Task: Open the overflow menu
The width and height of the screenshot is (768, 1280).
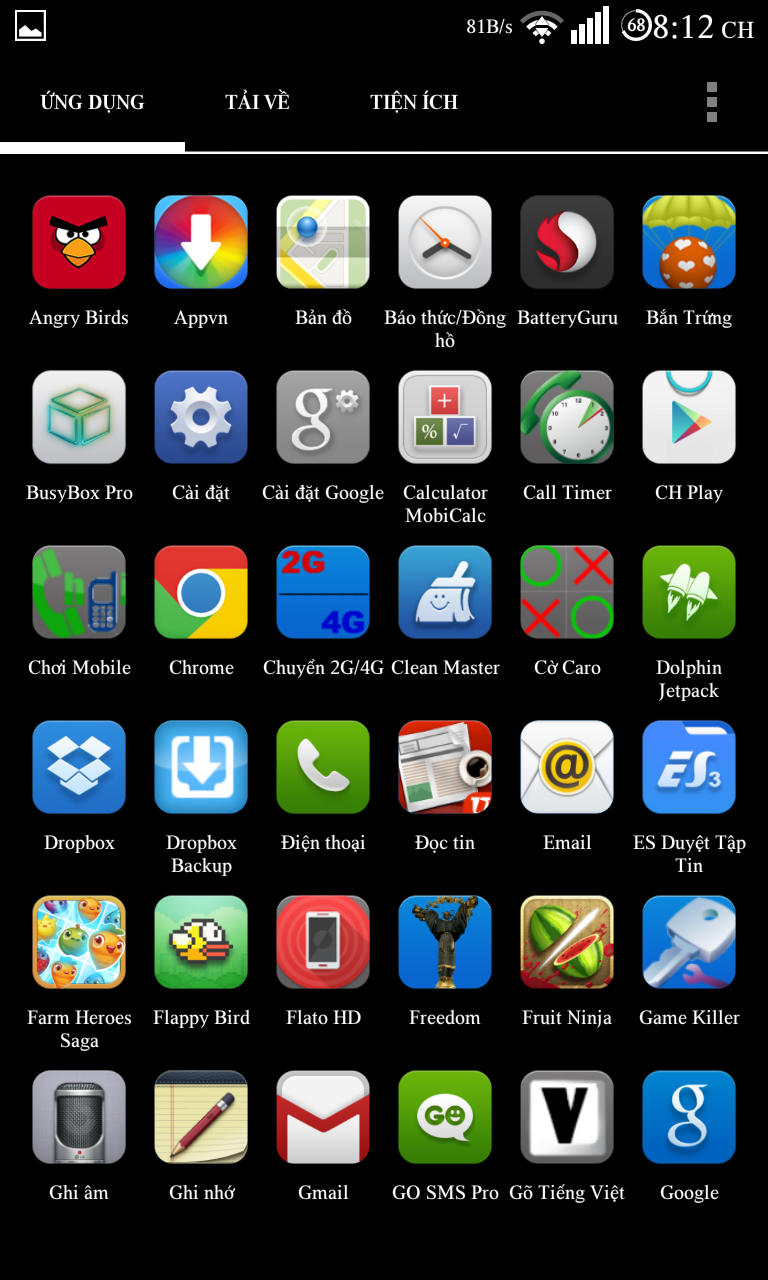Action: pos(711,102)
